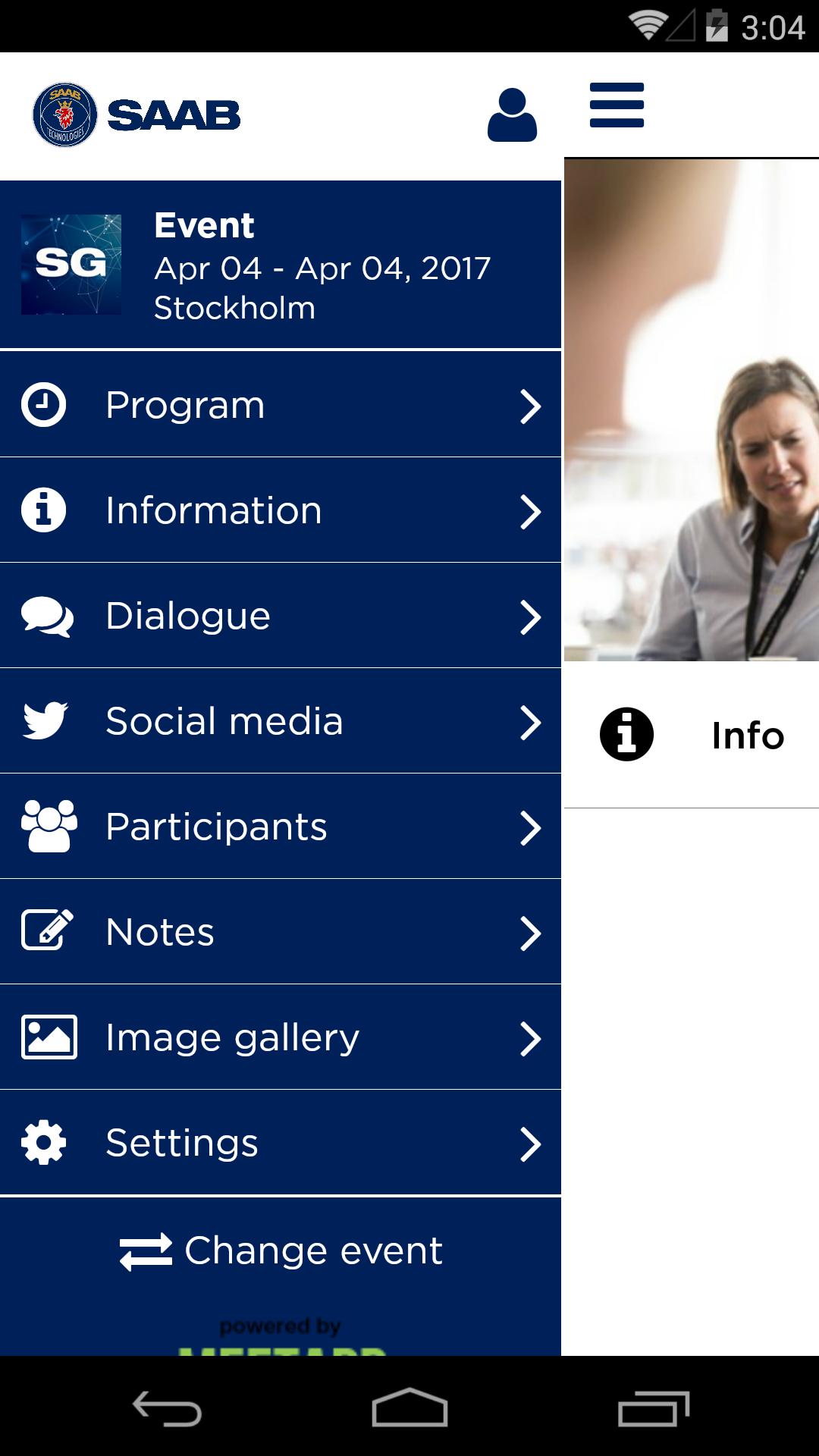Open the user profile icon
Screen dimensions: 819x1456
pyautogui.click(x=512, y=115)
